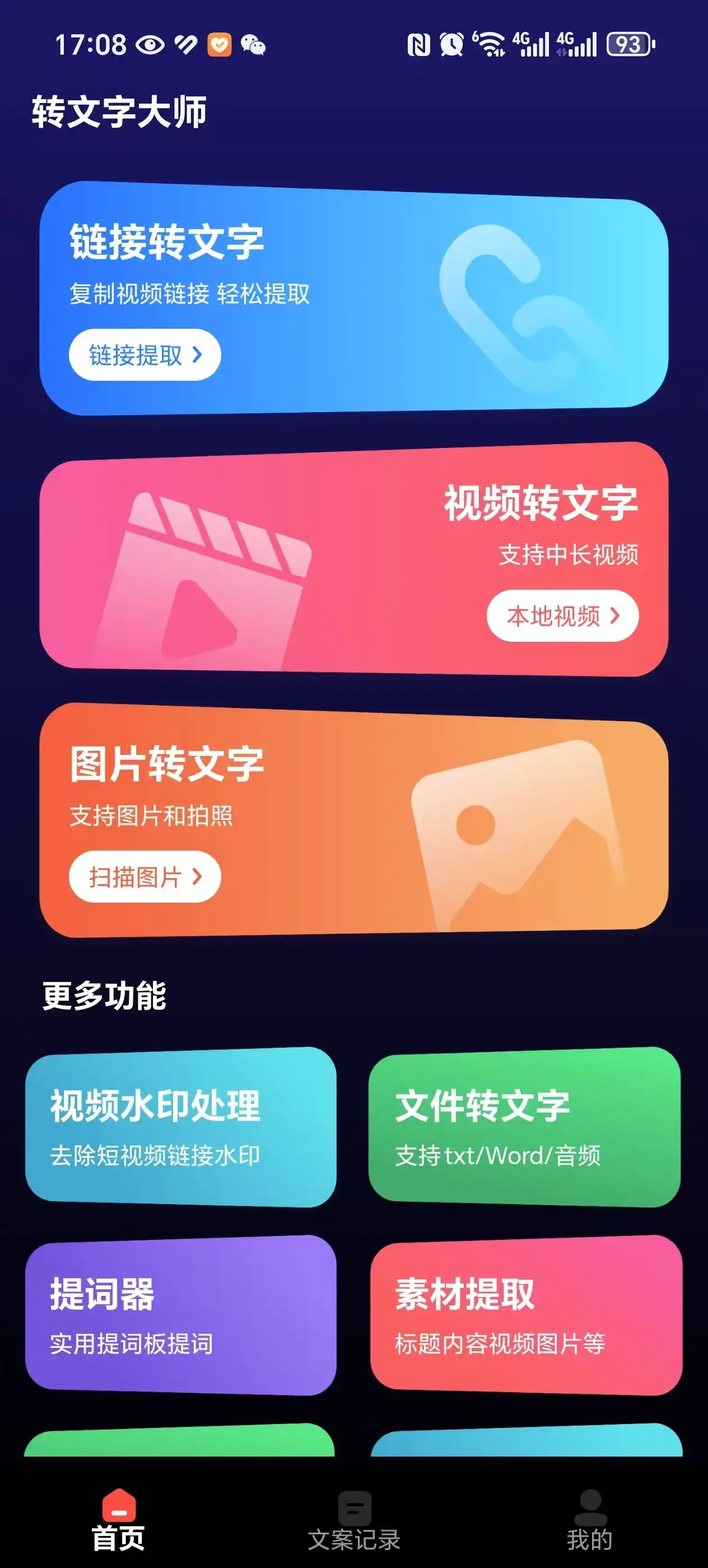
Task: Tap the battery indicator showing 93
Action: click(x=628, y=43)
